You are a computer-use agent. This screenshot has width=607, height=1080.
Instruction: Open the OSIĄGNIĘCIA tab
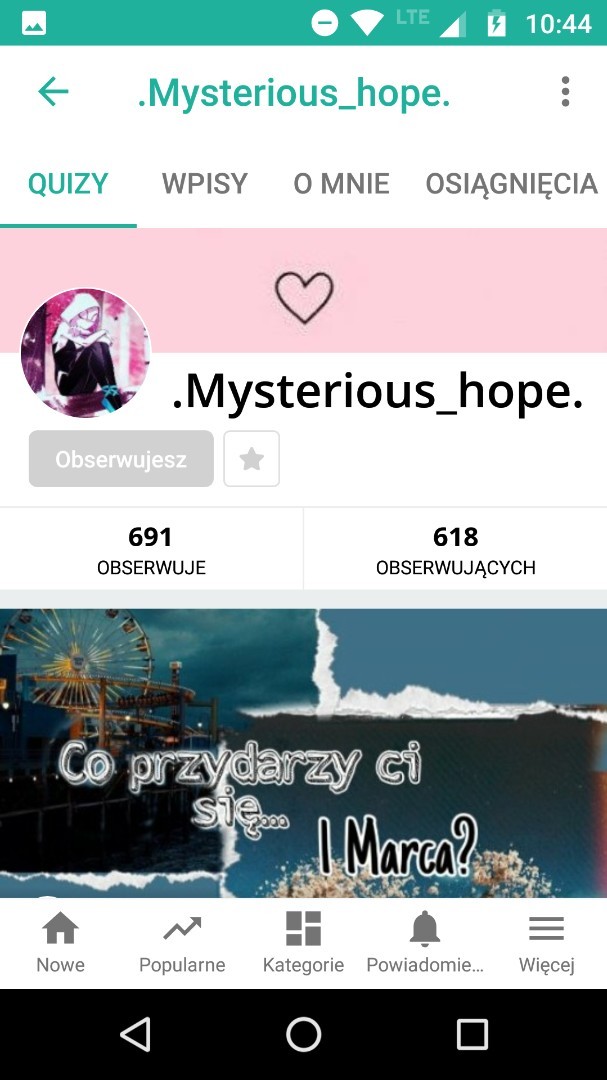click(x=511, y=184)
